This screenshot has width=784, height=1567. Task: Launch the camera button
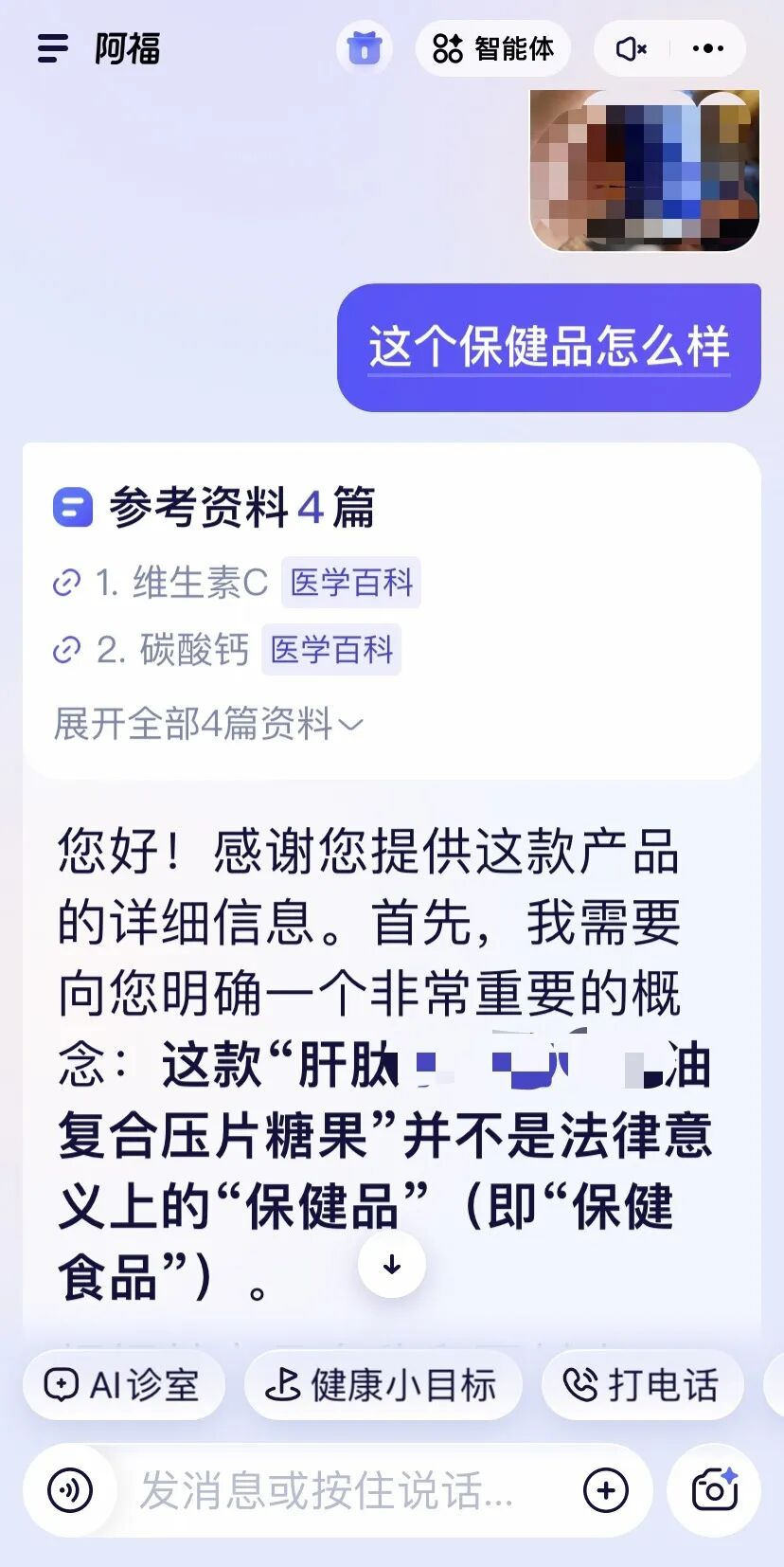click(715, 1490)
